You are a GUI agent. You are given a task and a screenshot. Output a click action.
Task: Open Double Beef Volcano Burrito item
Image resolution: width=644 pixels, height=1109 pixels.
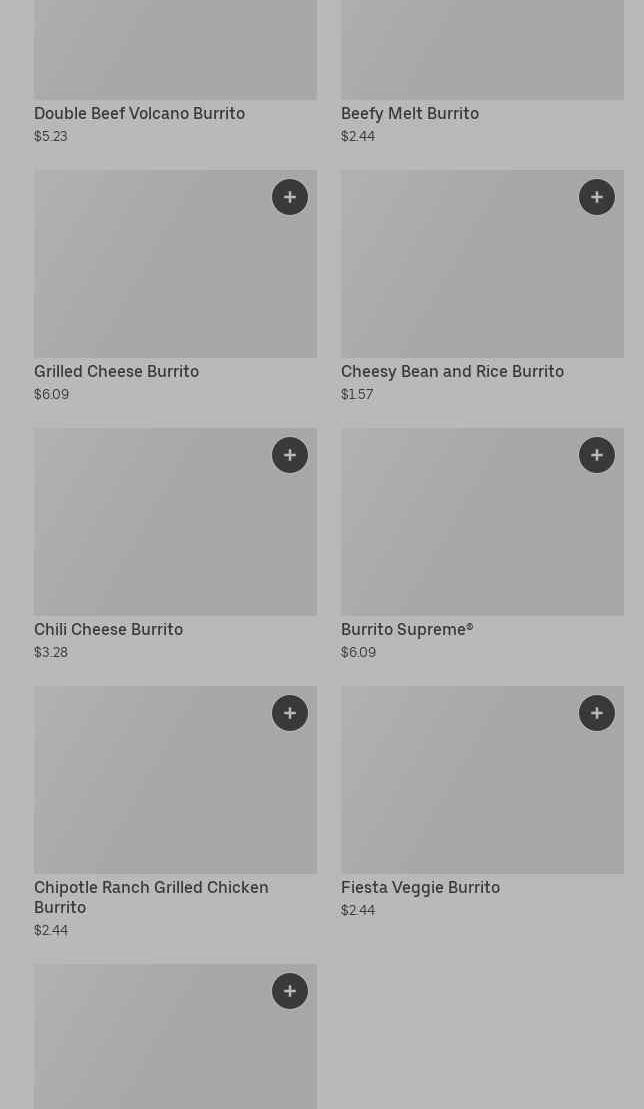139,114
